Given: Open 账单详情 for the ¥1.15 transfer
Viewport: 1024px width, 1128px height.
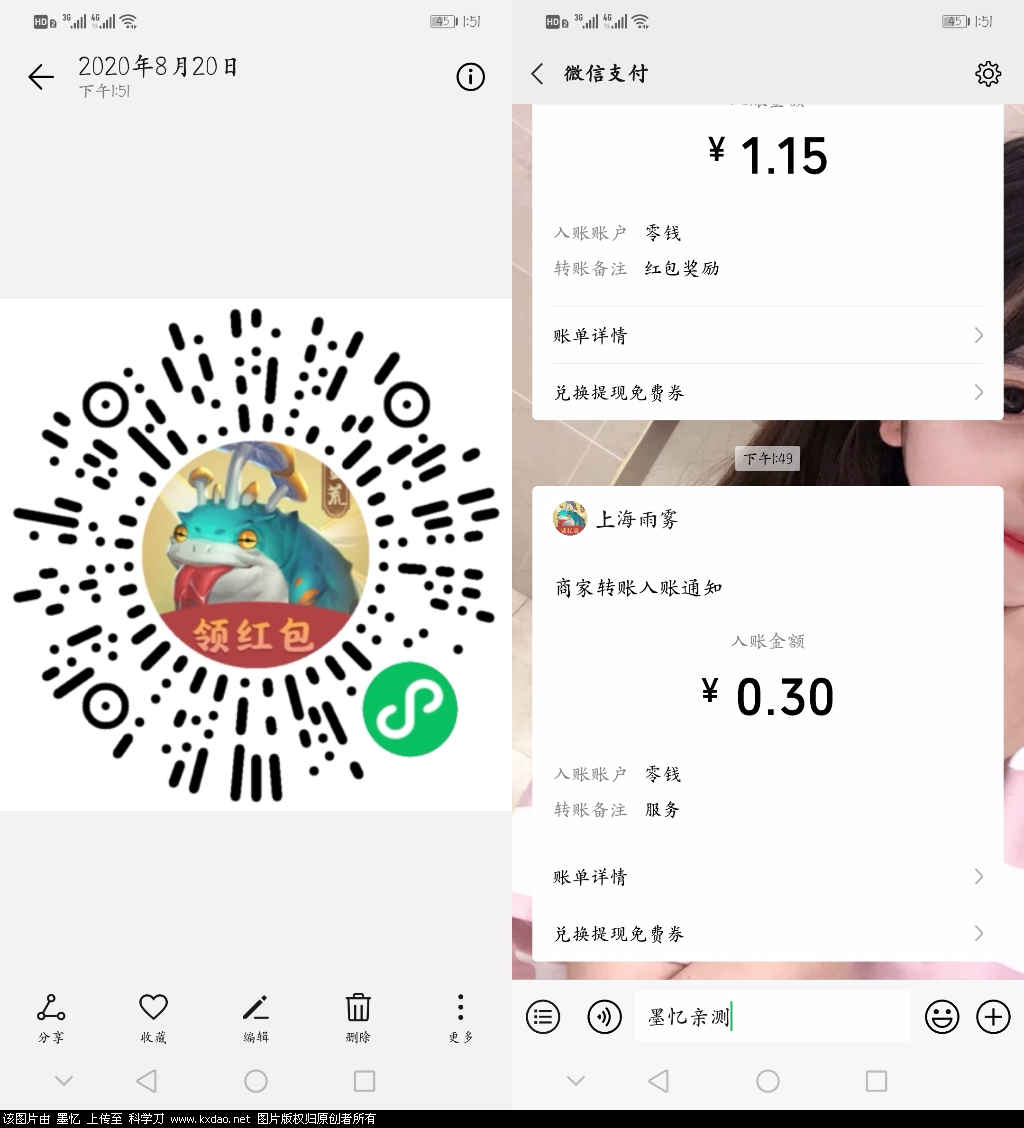Looking at the screenshot, I should 767,335.
